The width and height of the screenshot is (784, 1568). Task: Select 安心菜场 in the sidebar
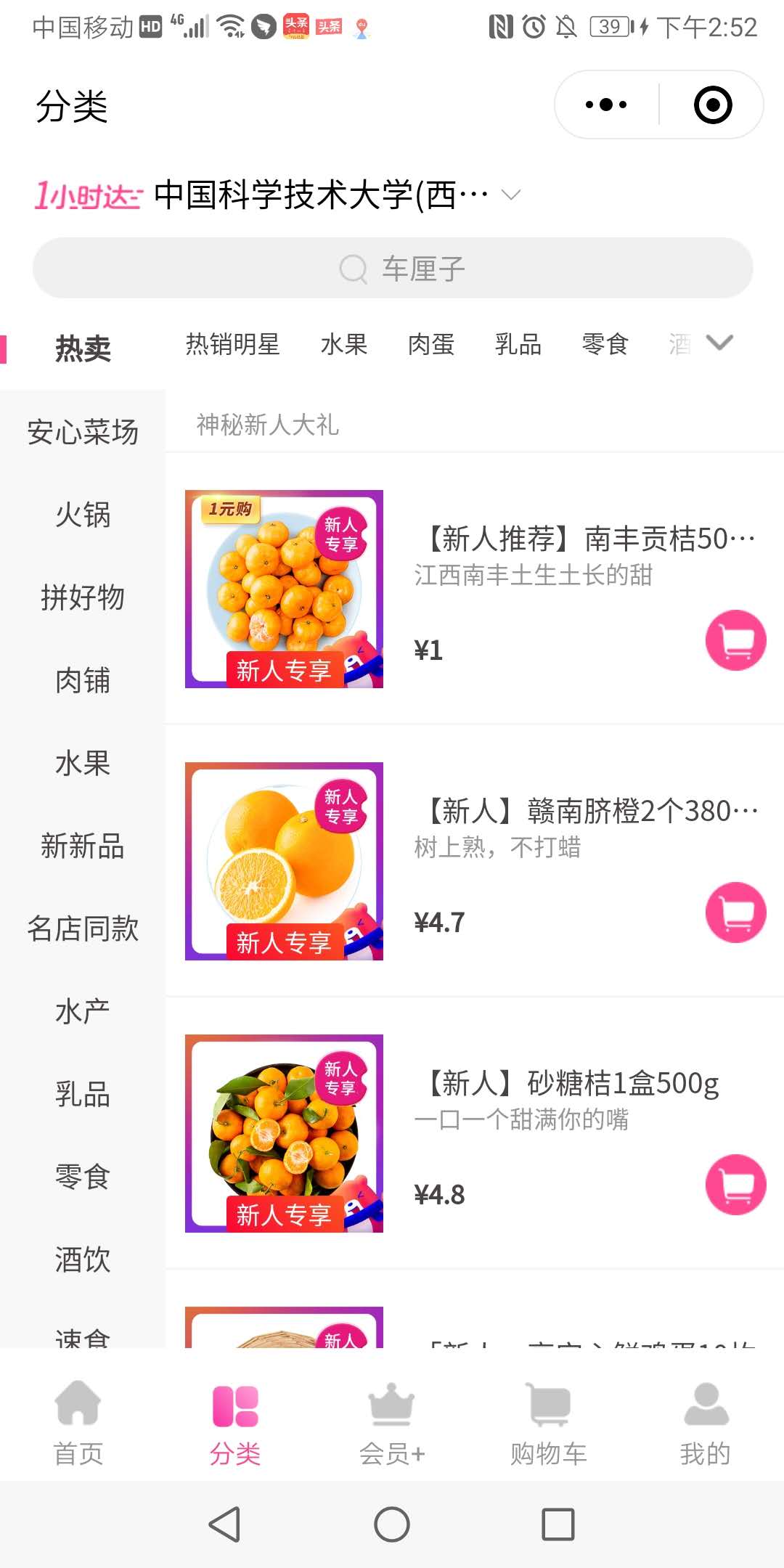[83, 431]
